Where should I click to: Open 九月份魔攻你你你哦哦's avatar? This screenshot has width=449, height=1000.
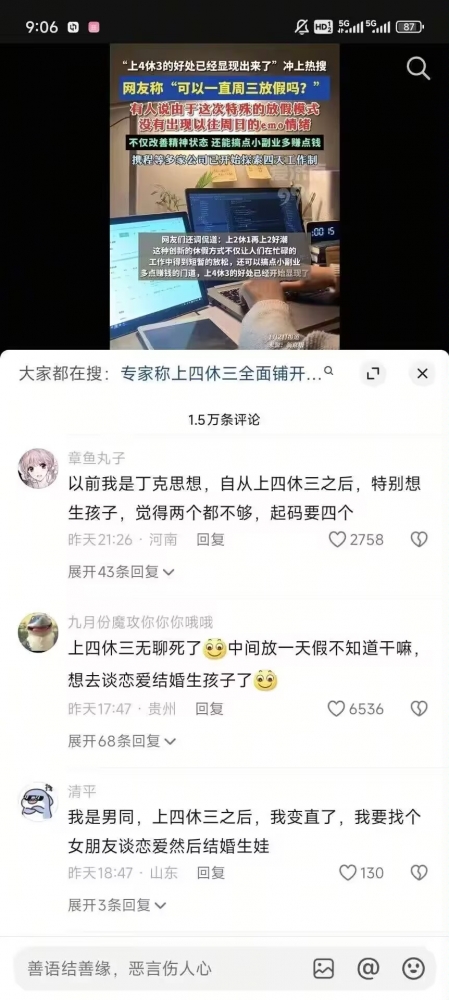click(38, 633)
